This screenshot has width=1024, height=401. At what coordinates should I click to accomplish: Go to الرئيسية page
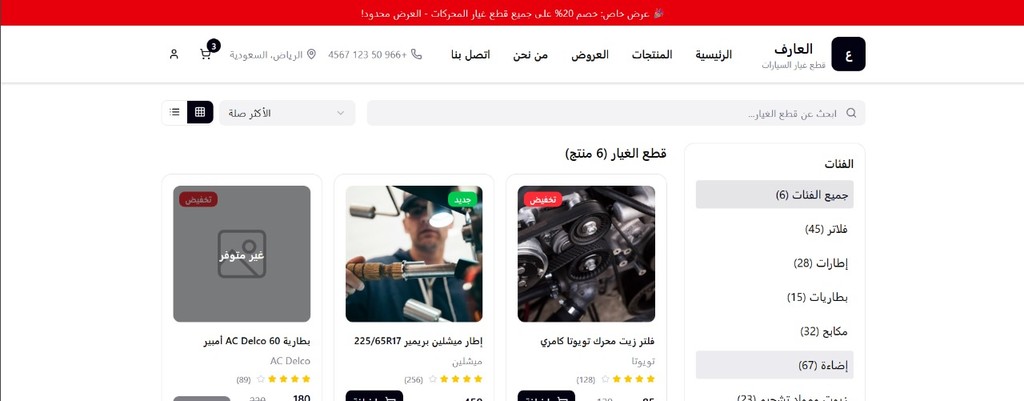coord(713,54)
